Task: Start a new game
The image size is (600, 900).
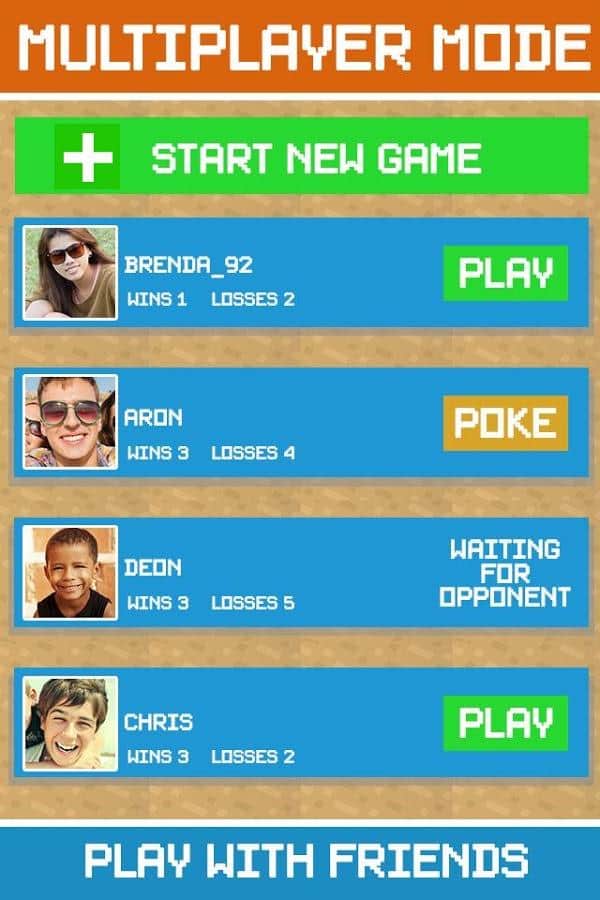Action: click(300, 157)
